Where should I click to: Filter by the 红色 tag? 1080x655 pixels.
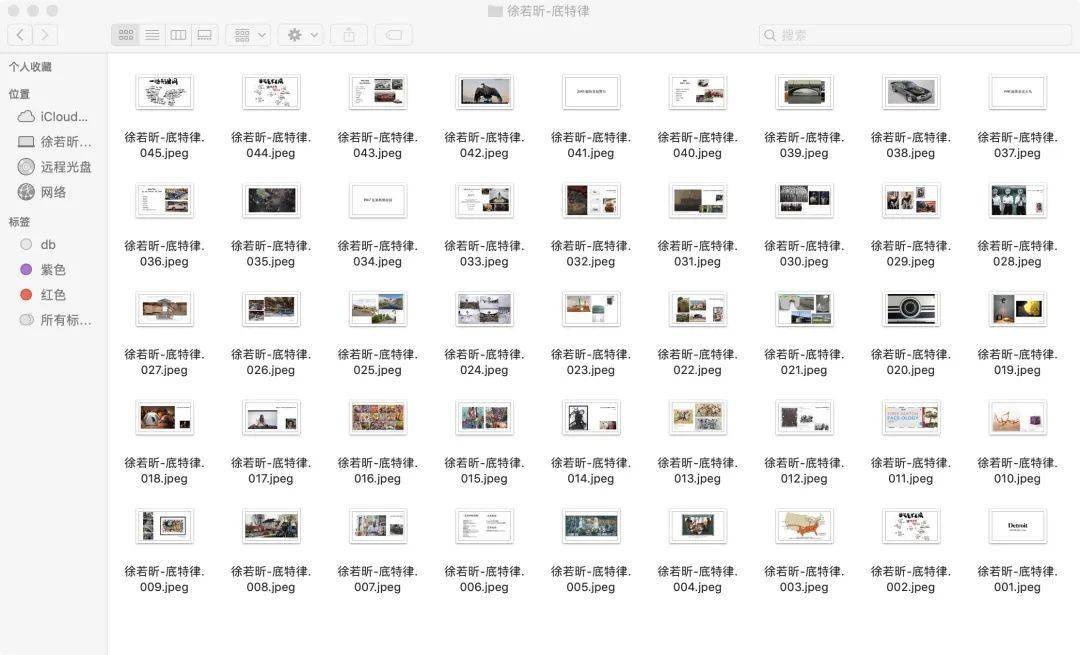(x=52, y=295)
